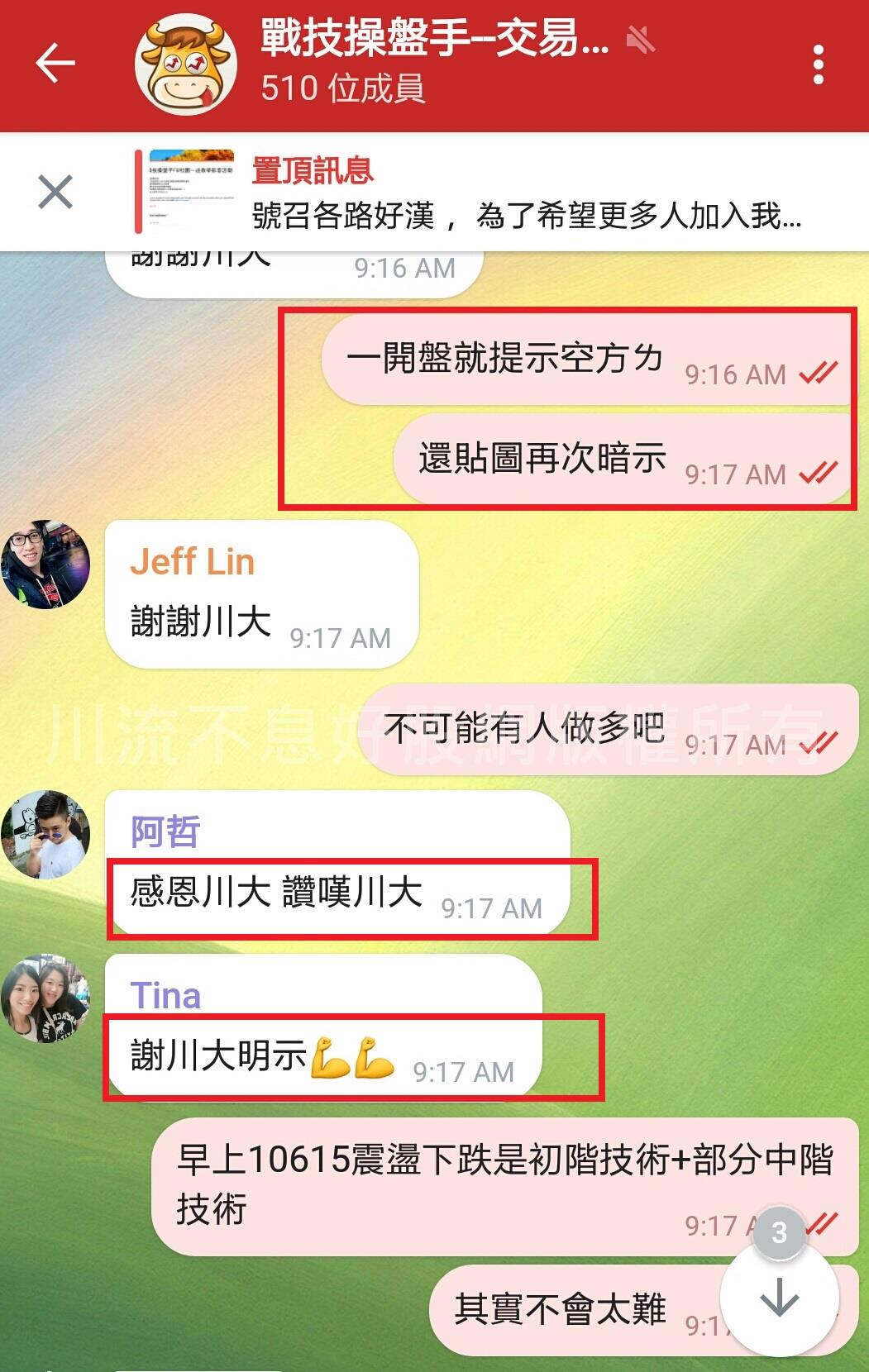Select the message 不可能有人做多吧
Screen dimensions: 869x1372
pos(526,729)
